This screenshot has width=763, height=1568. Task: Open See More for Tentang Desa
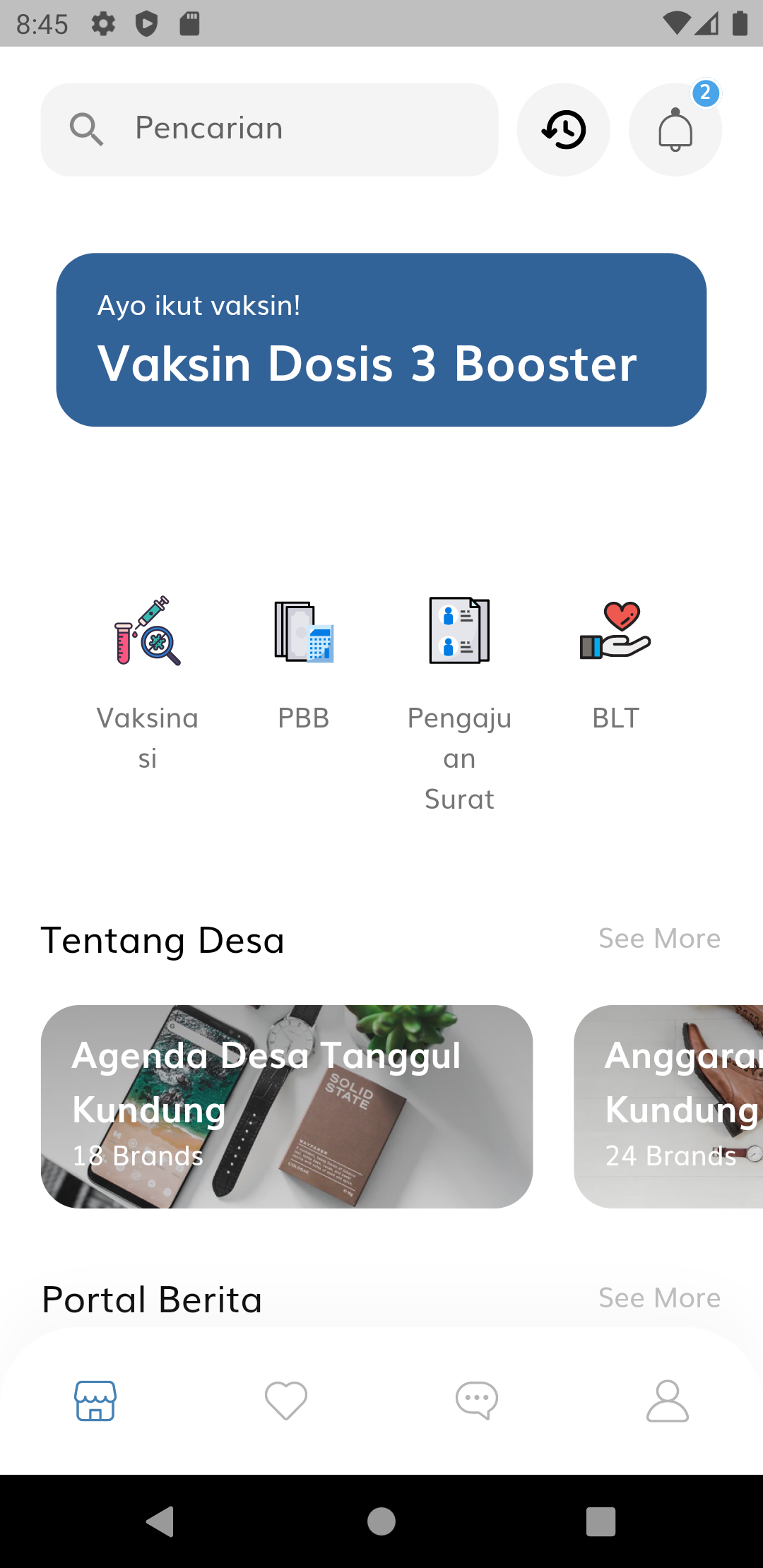[658, 939]
